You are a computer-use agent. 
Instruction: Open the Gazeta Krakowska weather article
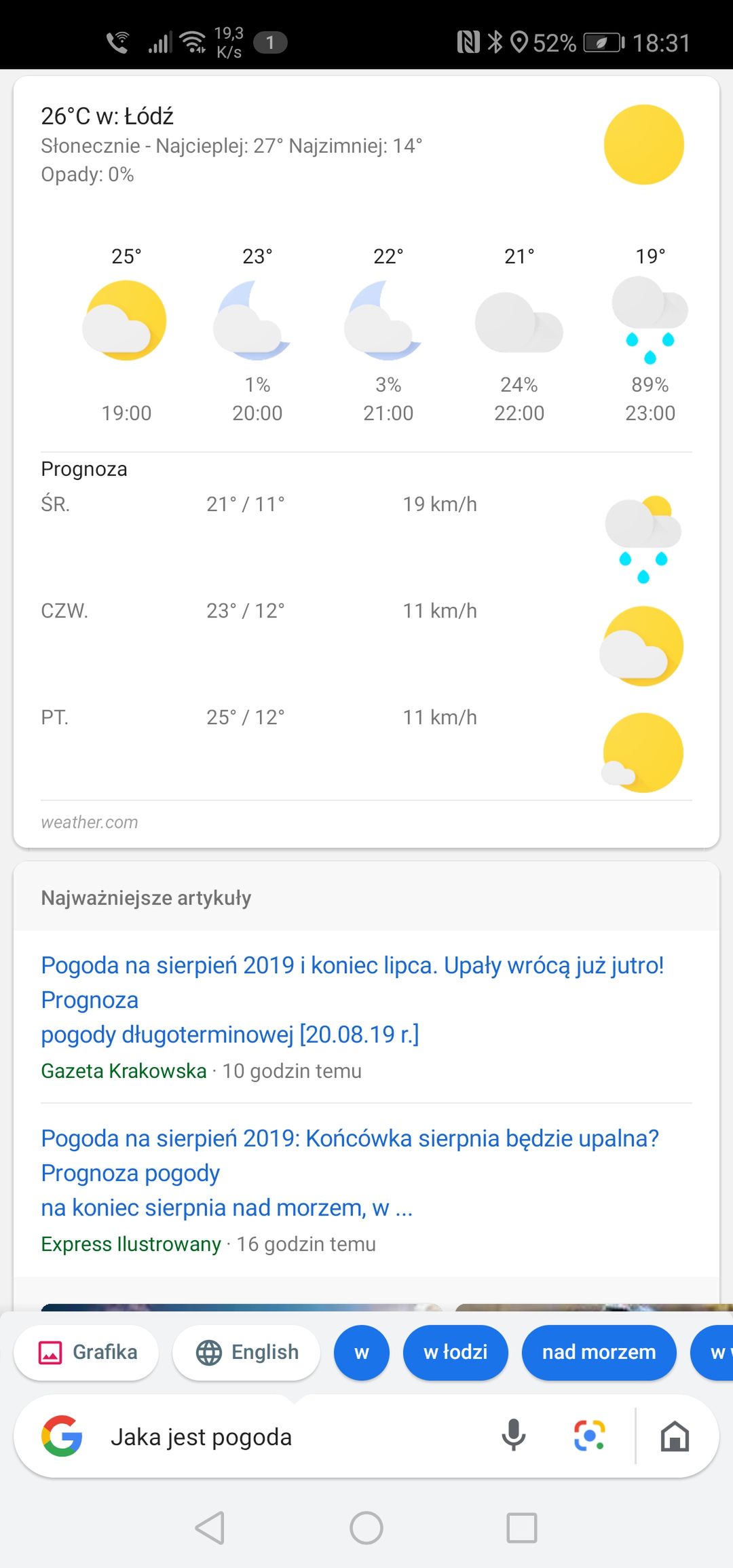352,1000
